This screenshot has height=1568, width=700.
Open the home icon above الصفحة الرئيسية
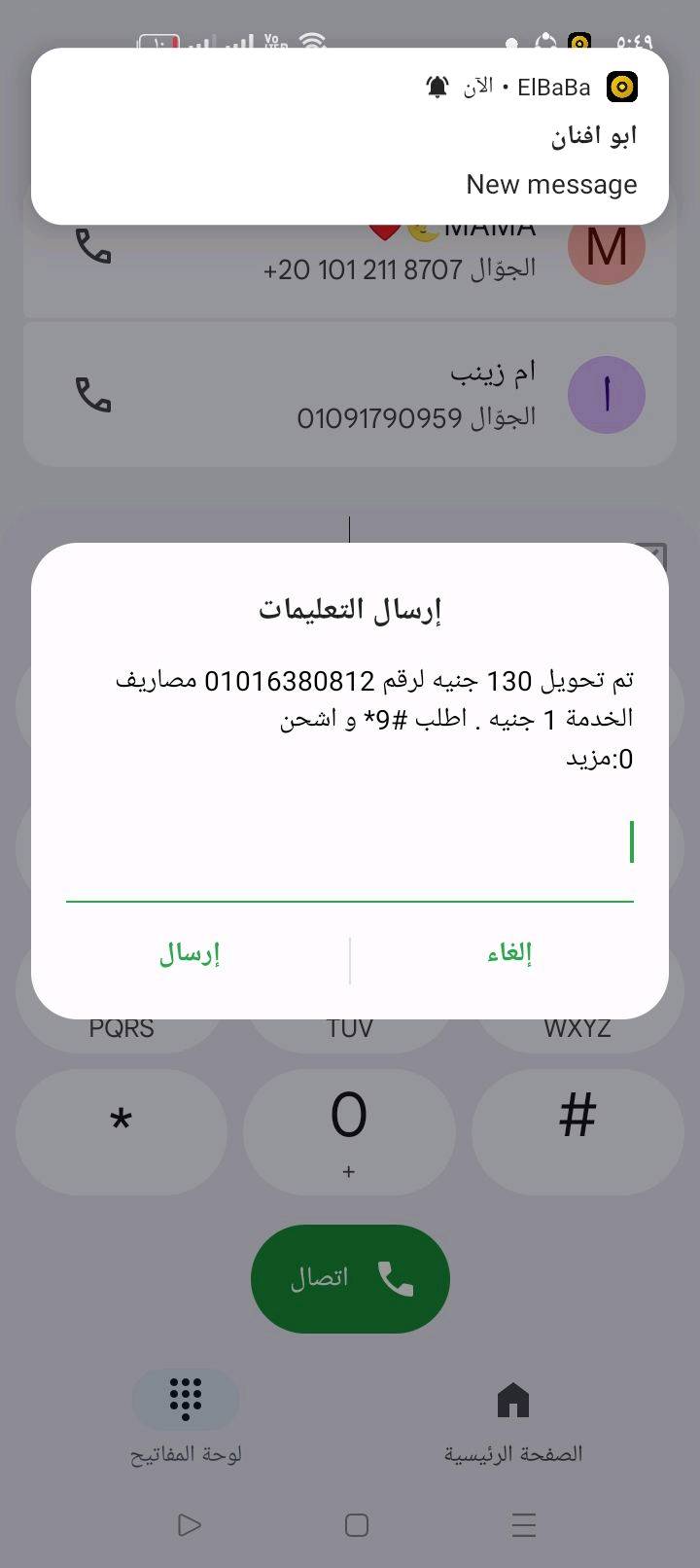512,1401
